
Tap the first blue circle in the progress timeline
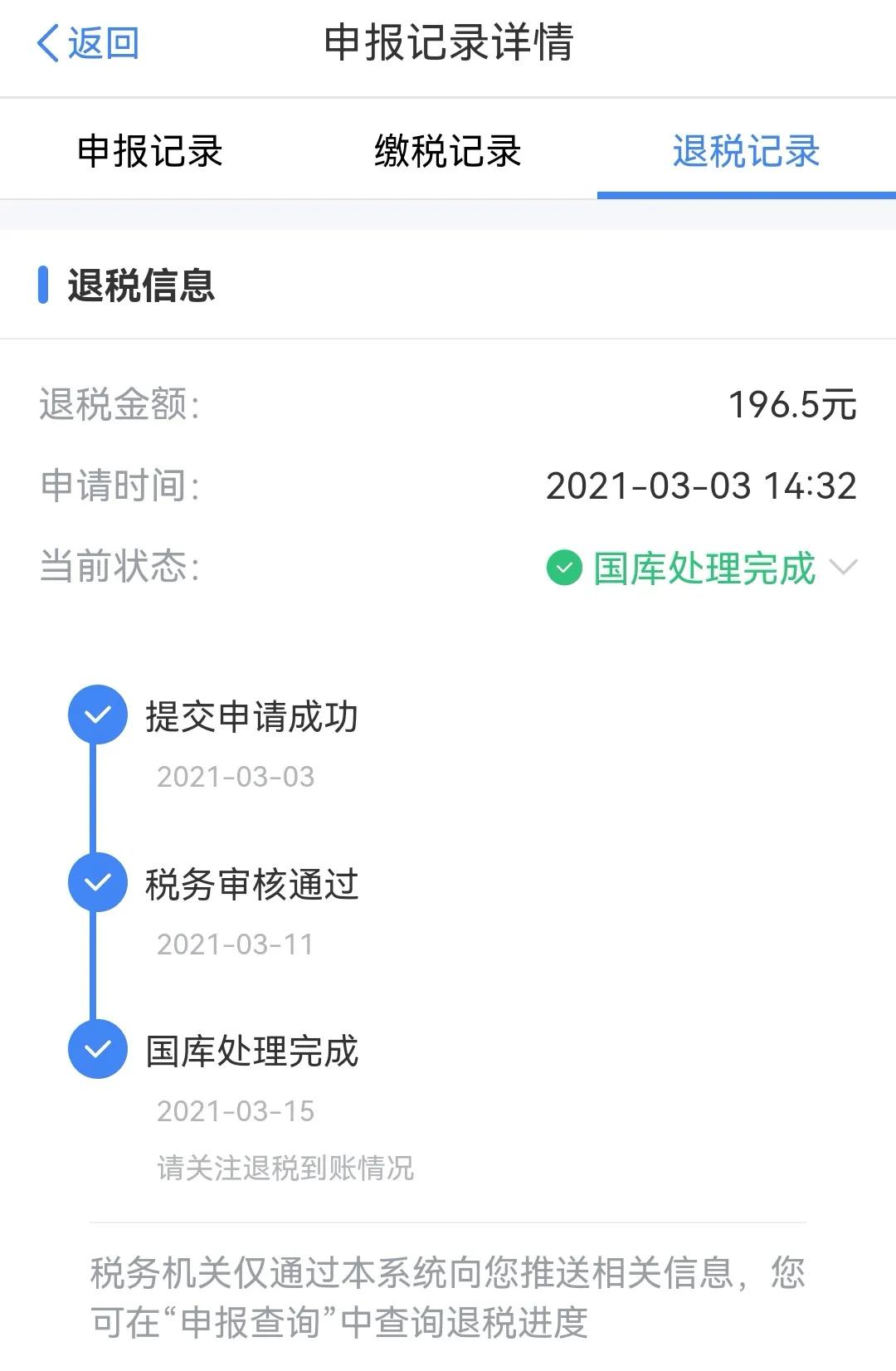point(97,715)
